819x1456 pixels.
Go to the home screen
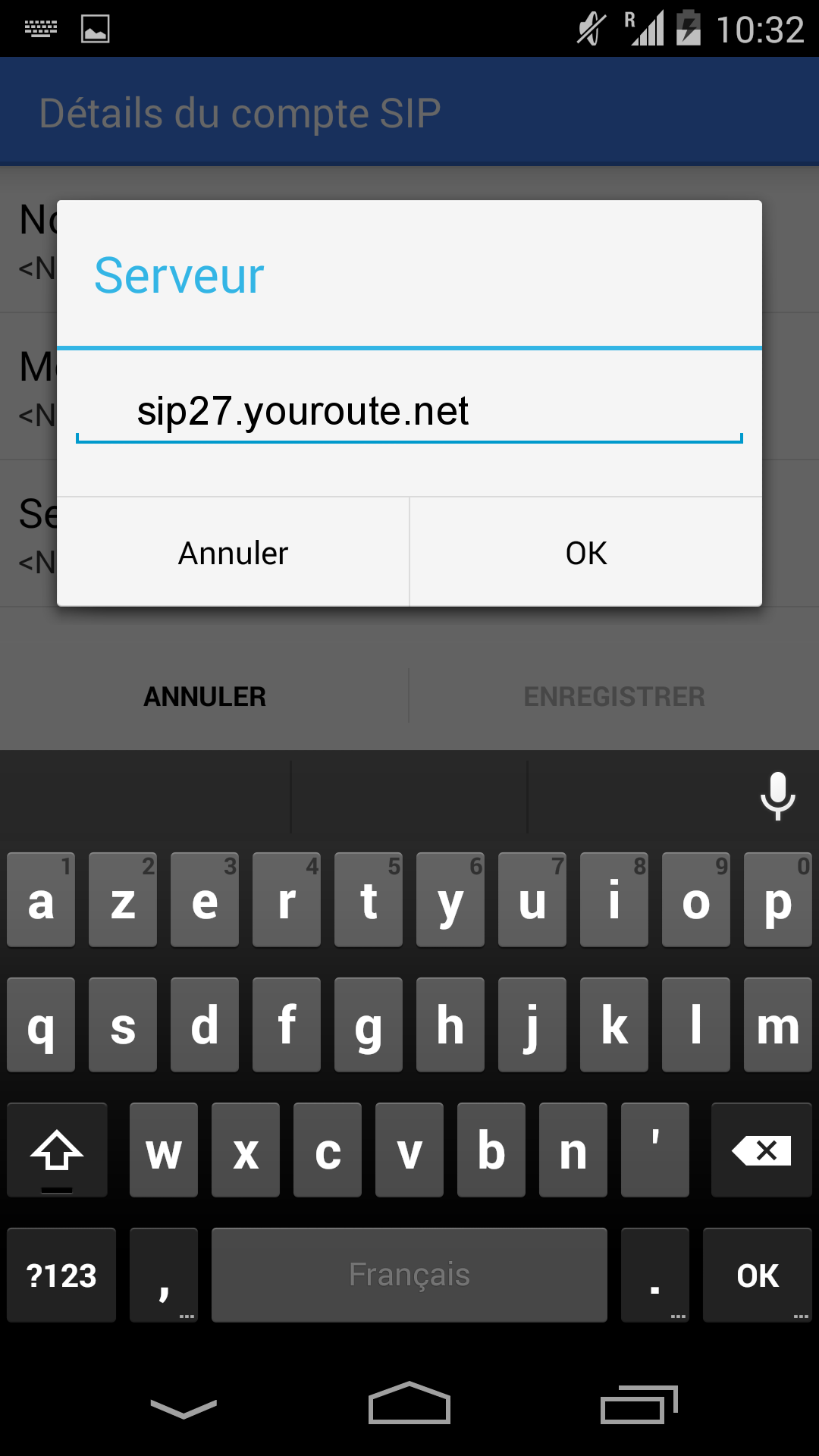[409, 1404]
